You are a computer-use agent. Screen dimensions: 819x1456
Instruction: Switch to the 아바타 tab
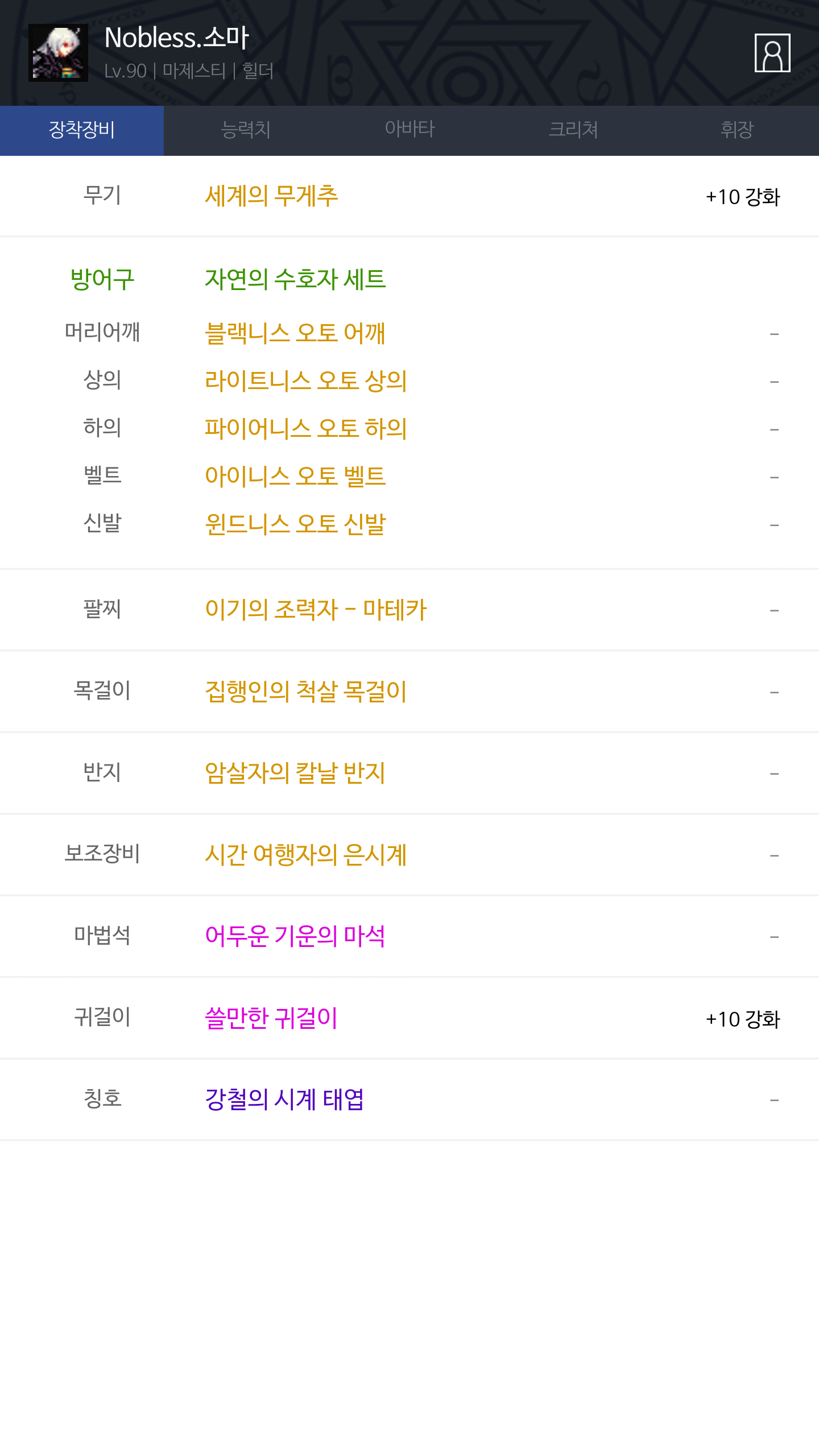tap(409, 130)
